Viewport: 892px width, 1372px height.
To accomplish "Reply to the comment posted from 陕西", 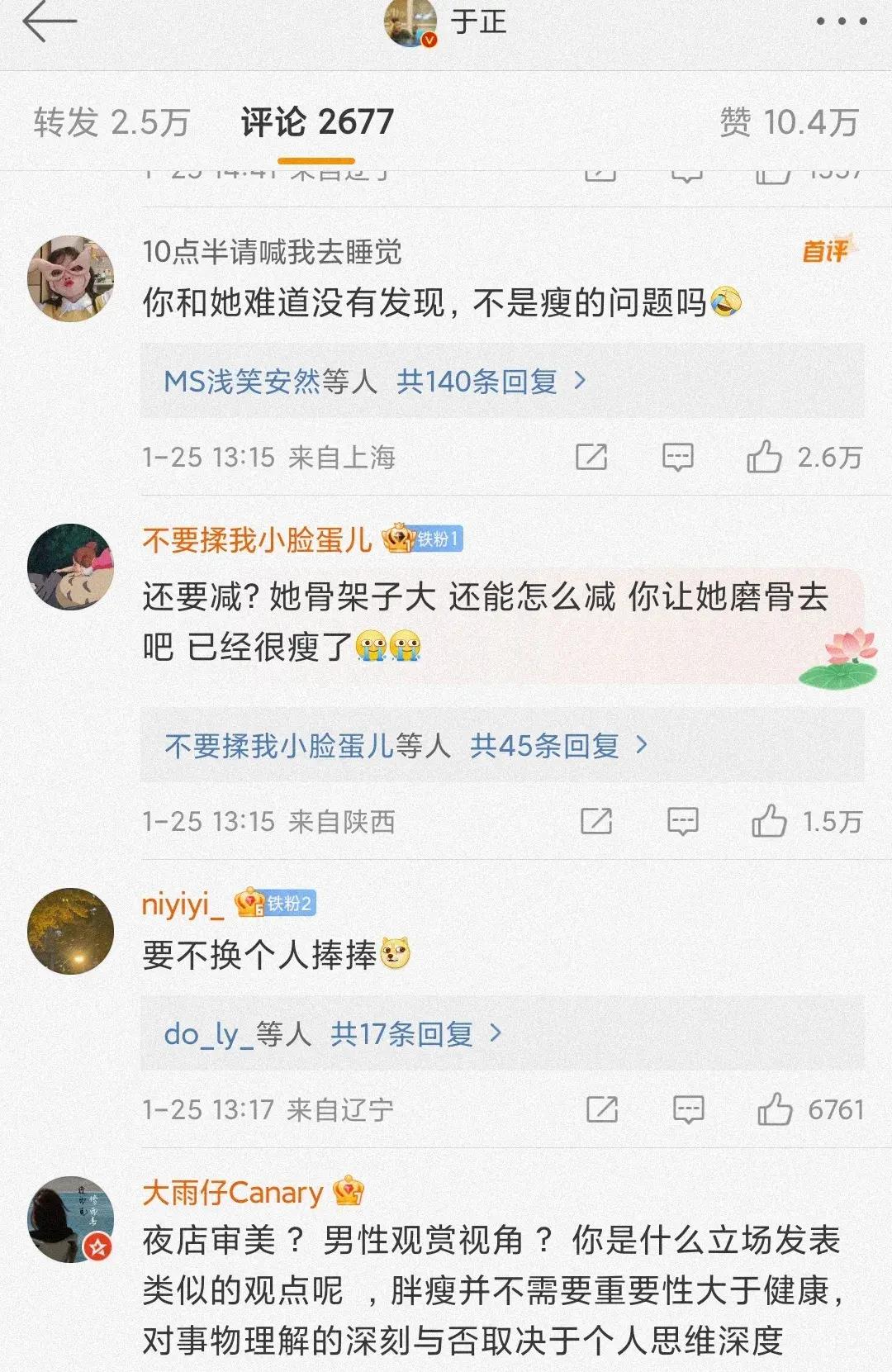I will pyautogui.click(x=682, y=822).
